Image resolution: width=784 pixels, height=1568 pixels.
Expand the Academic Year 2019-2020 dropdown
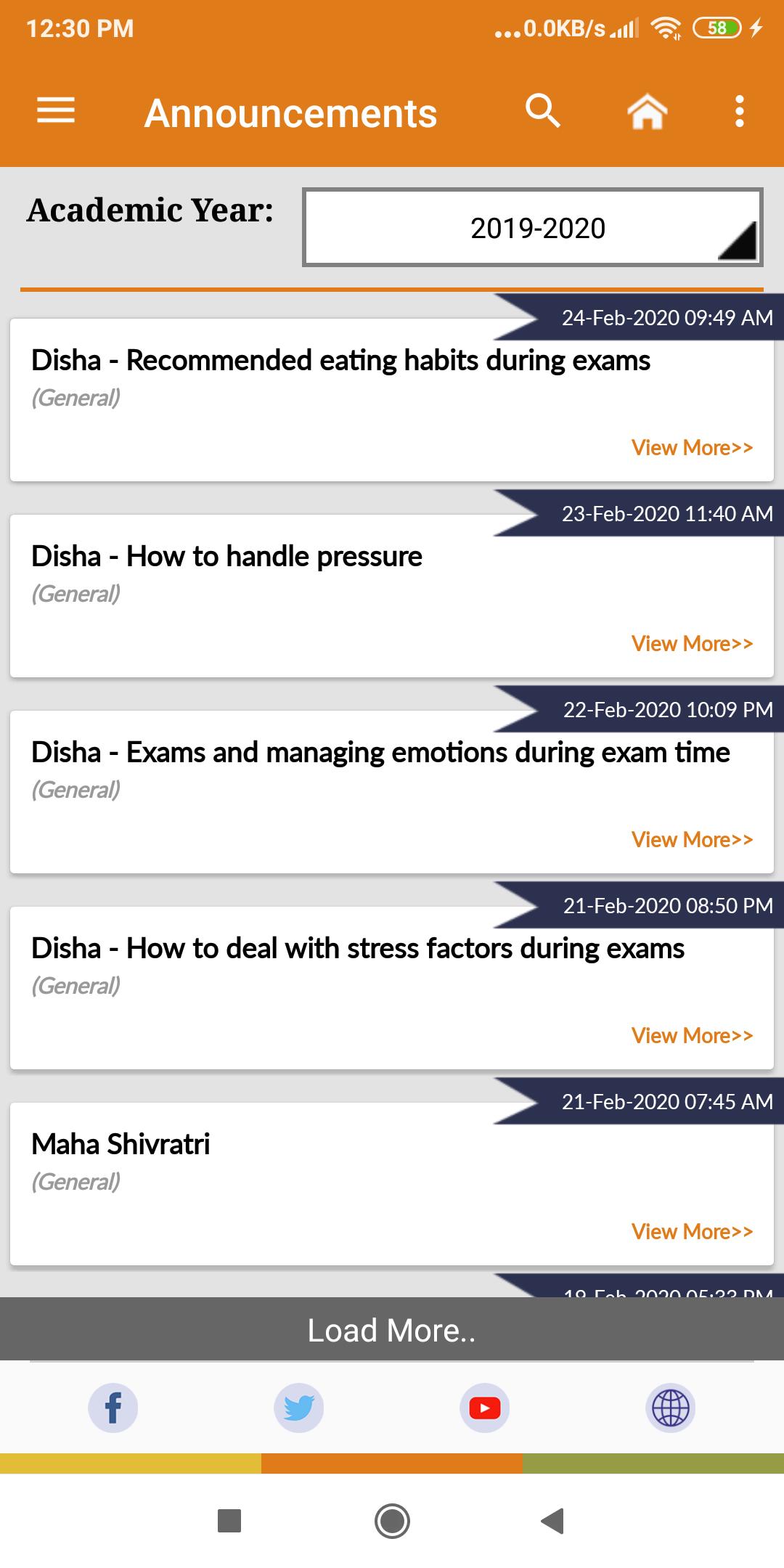click(x=533, y=228)
